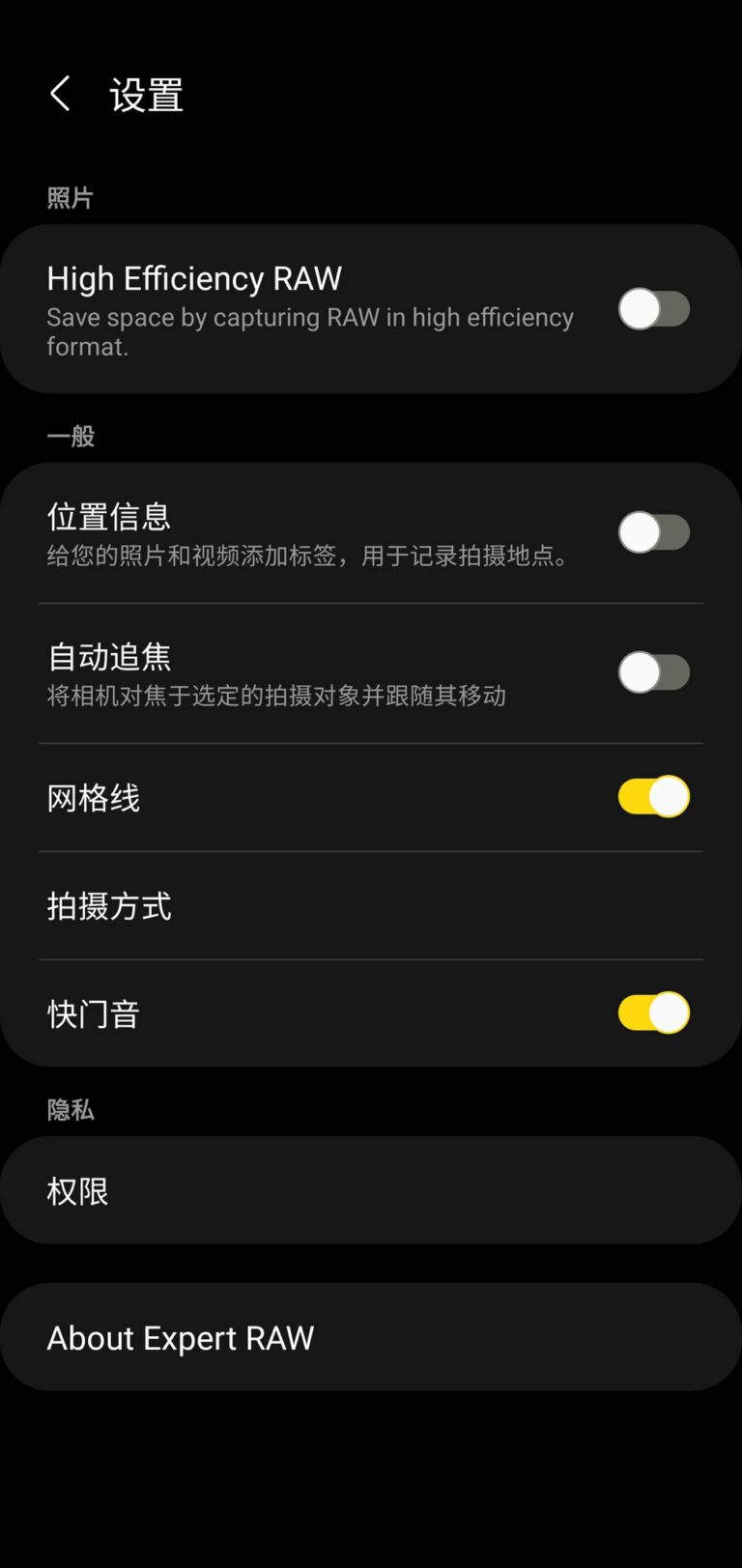Tap the High Efficiency RAW description text
742x1568 pixels.
coord(309,331)
